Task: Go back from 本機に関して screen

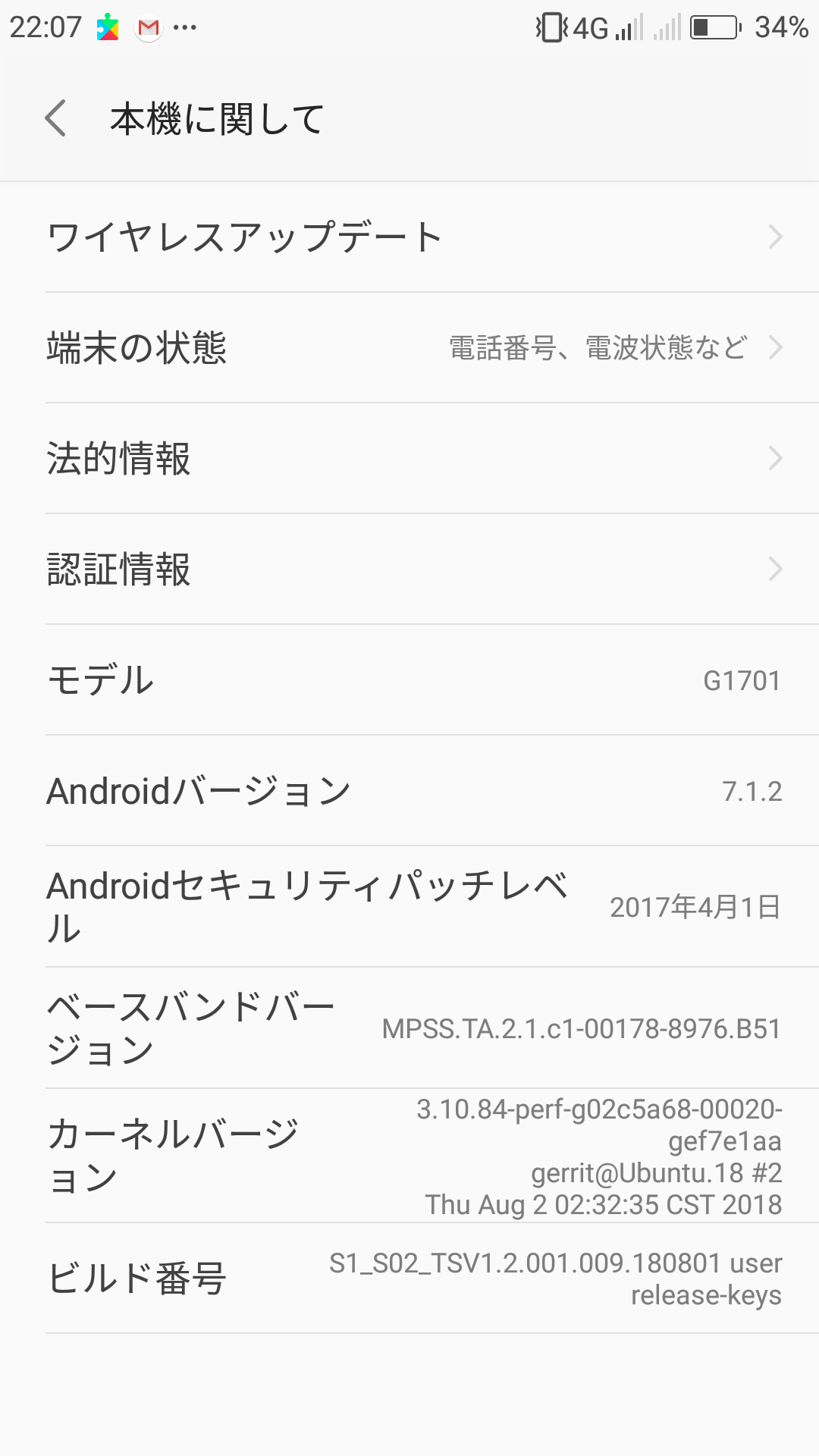Action: point(55,118)
